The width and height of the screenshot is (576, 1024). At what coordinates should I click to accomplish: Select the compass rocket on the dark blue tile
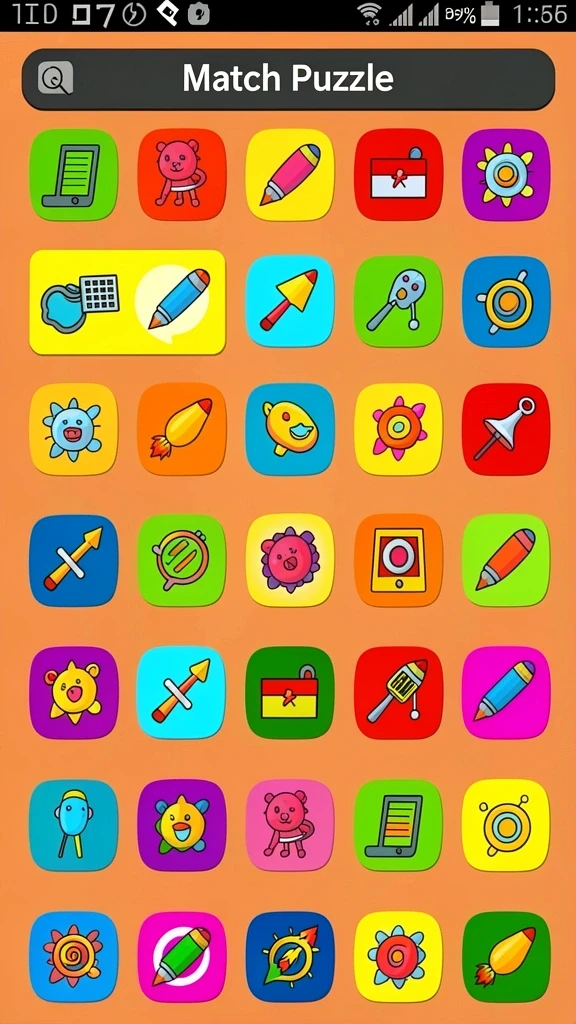(x=289, y=957)
